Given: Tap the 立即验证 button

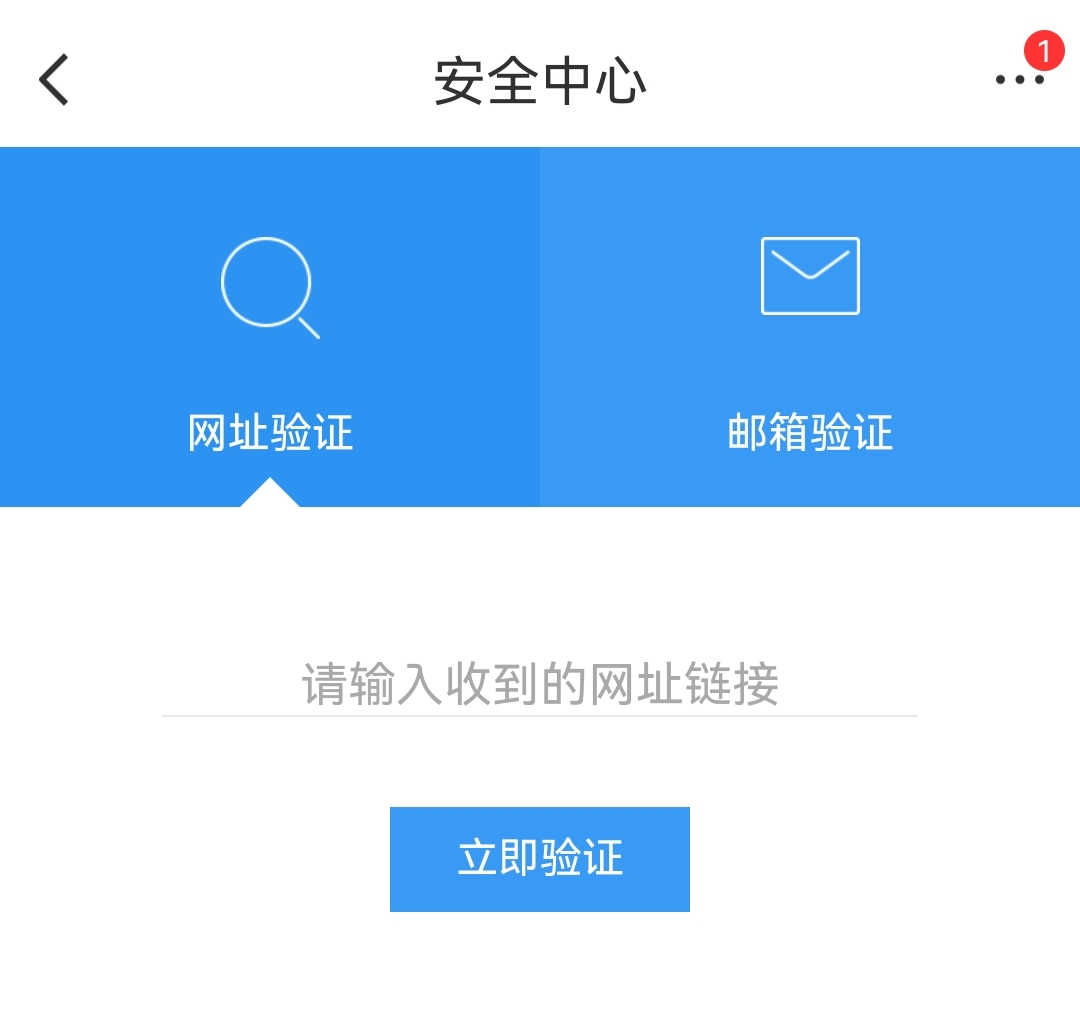Looking at the screenshot, I should [x=540, y=859].
